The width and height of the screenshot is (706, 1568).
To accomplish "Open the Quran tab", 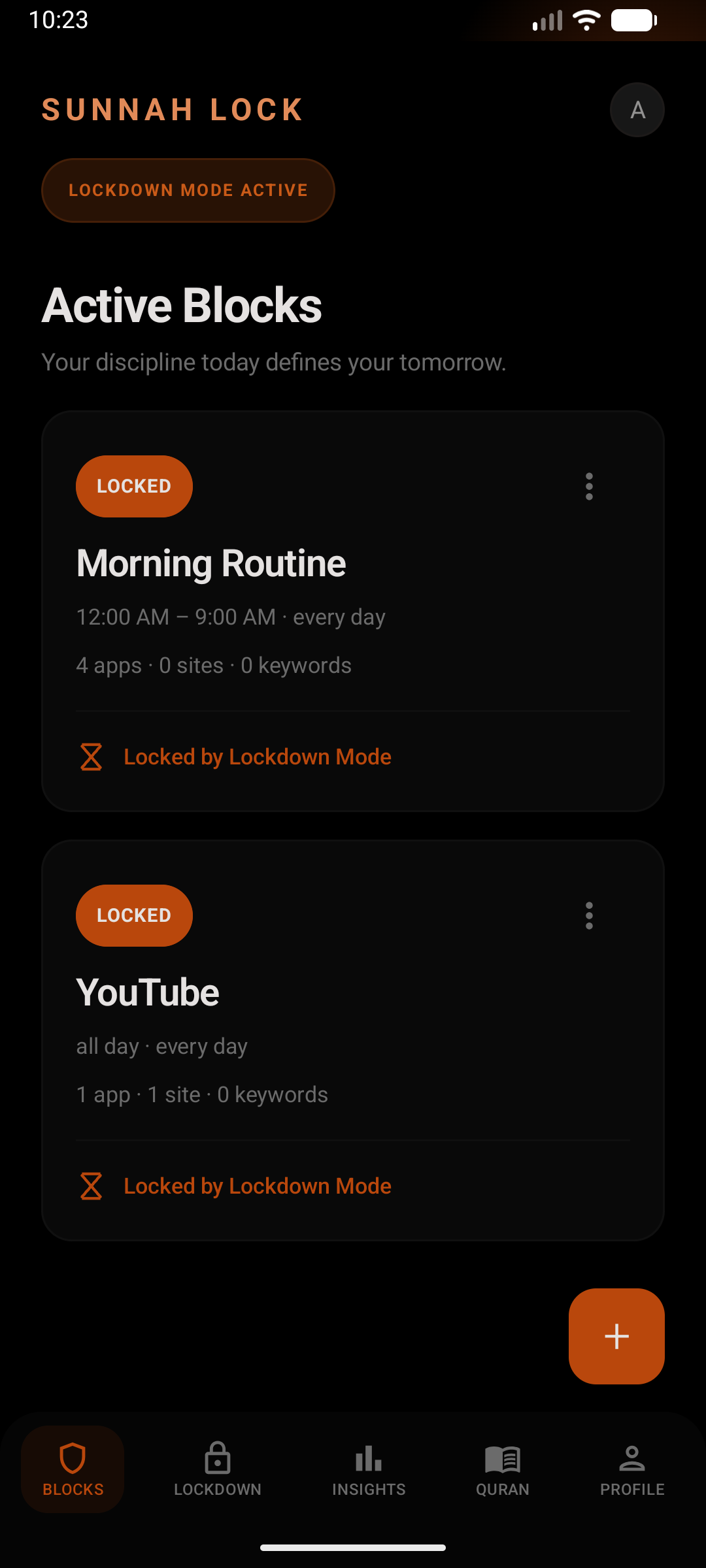I will (502, 1469).
